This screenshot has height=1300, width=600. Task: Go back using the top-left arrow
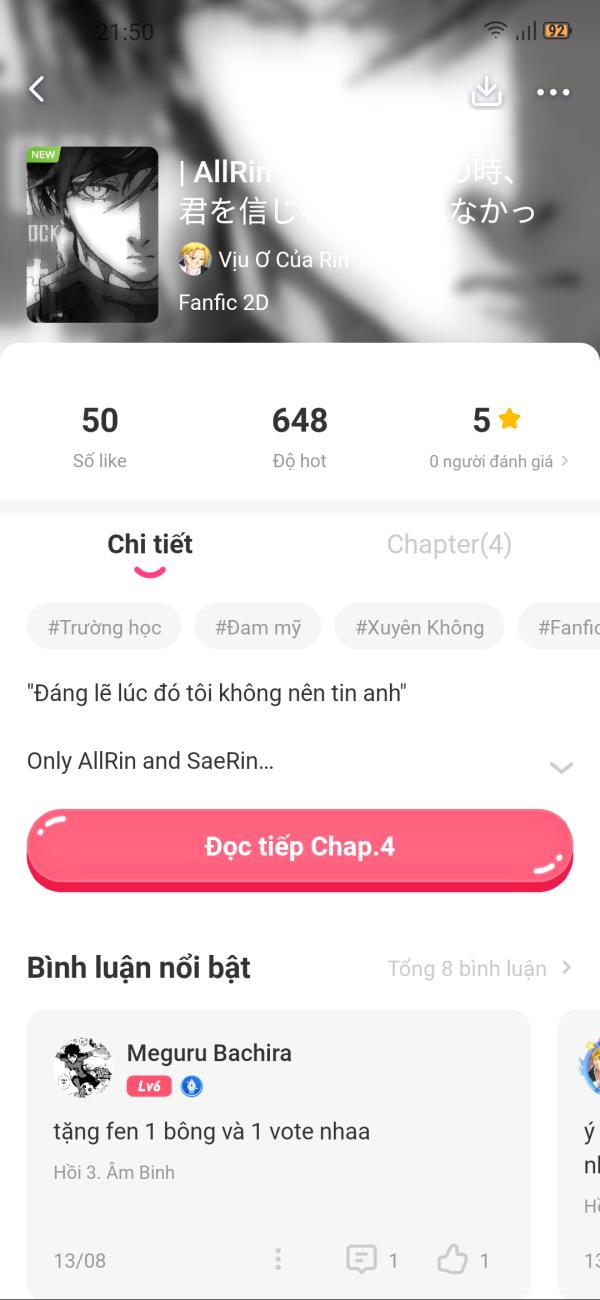tap(37, 90)
